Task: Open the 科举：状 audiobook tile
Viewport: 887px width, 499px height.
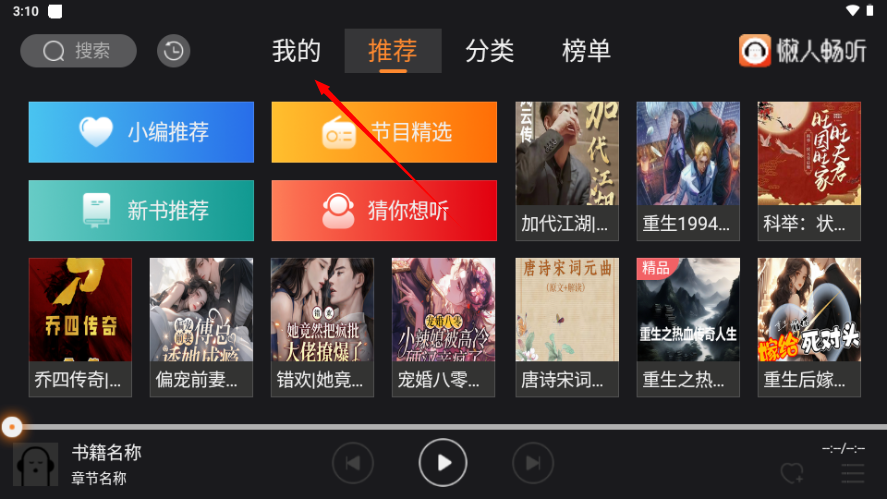Action: pyautogui.click(x=809, y=170)
